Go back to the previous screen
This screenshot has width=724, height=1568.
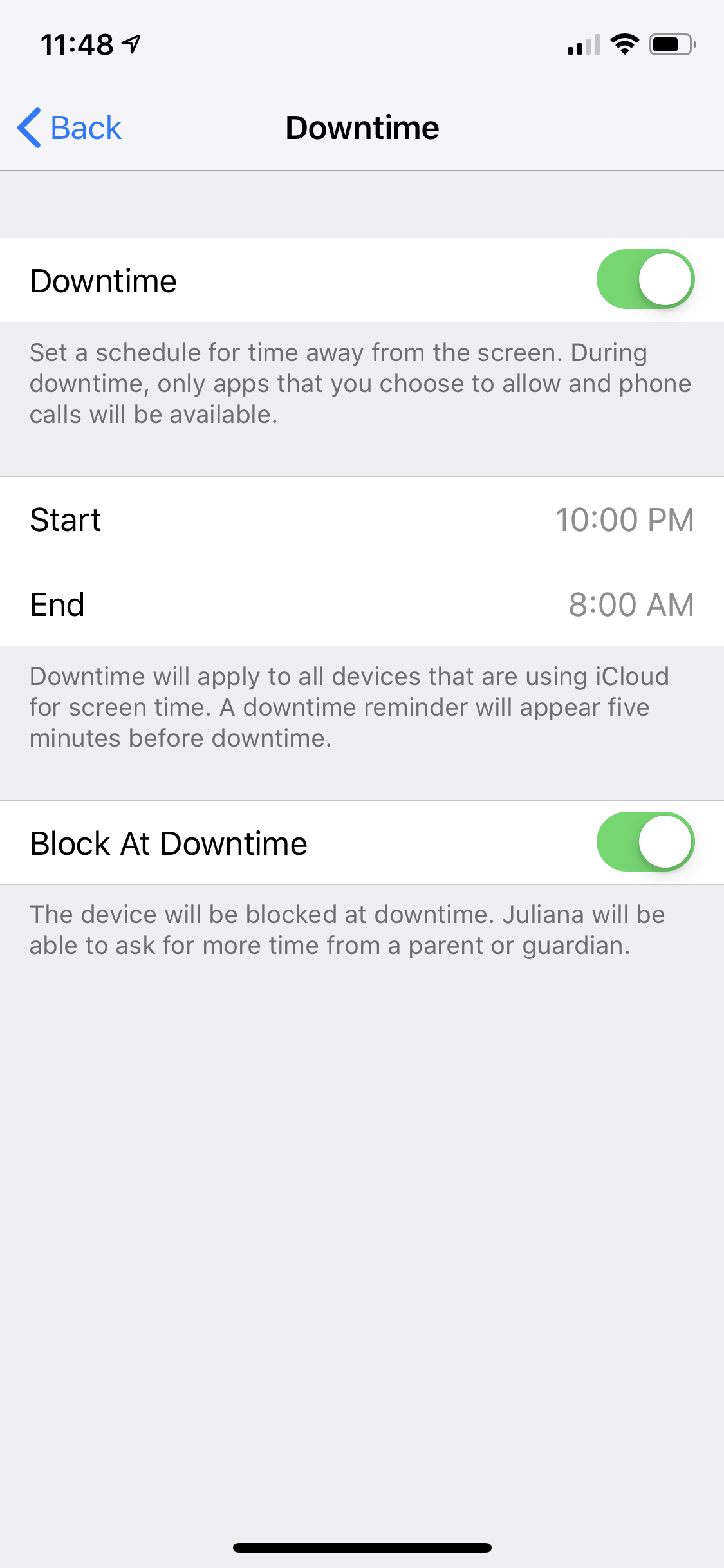tap(70, 127)
